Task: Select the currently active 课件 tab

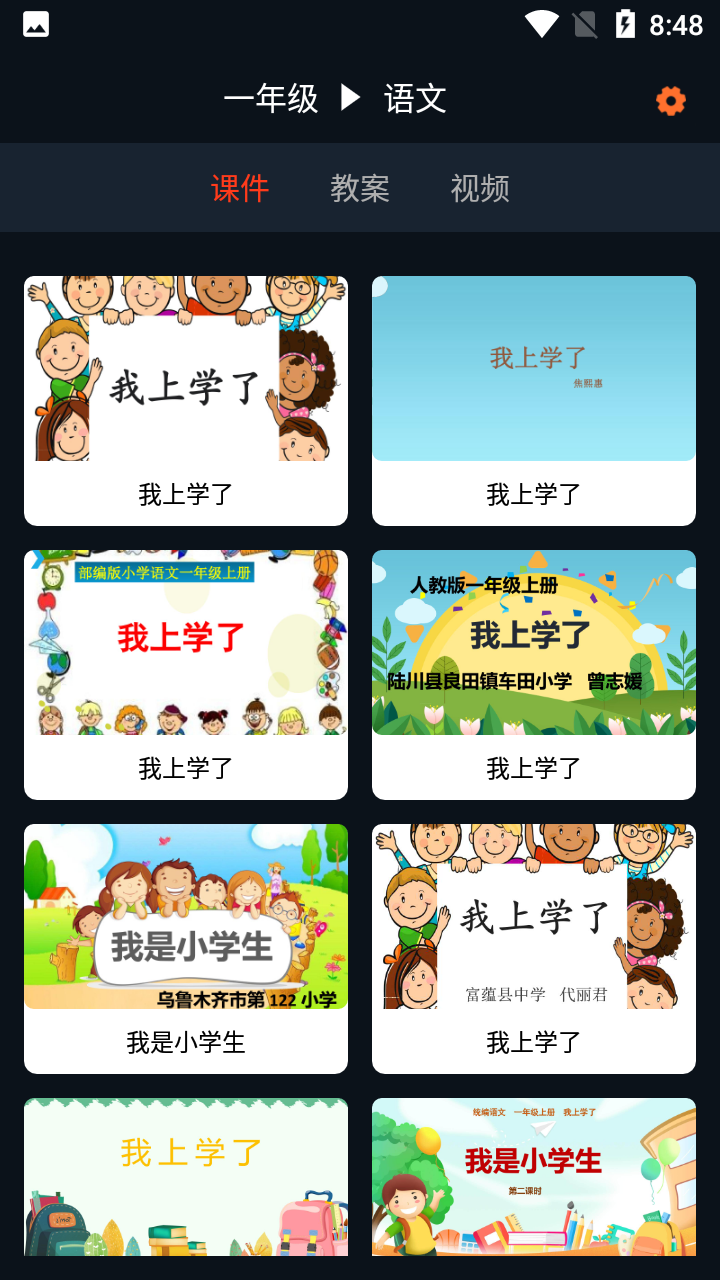Action: 240,187
